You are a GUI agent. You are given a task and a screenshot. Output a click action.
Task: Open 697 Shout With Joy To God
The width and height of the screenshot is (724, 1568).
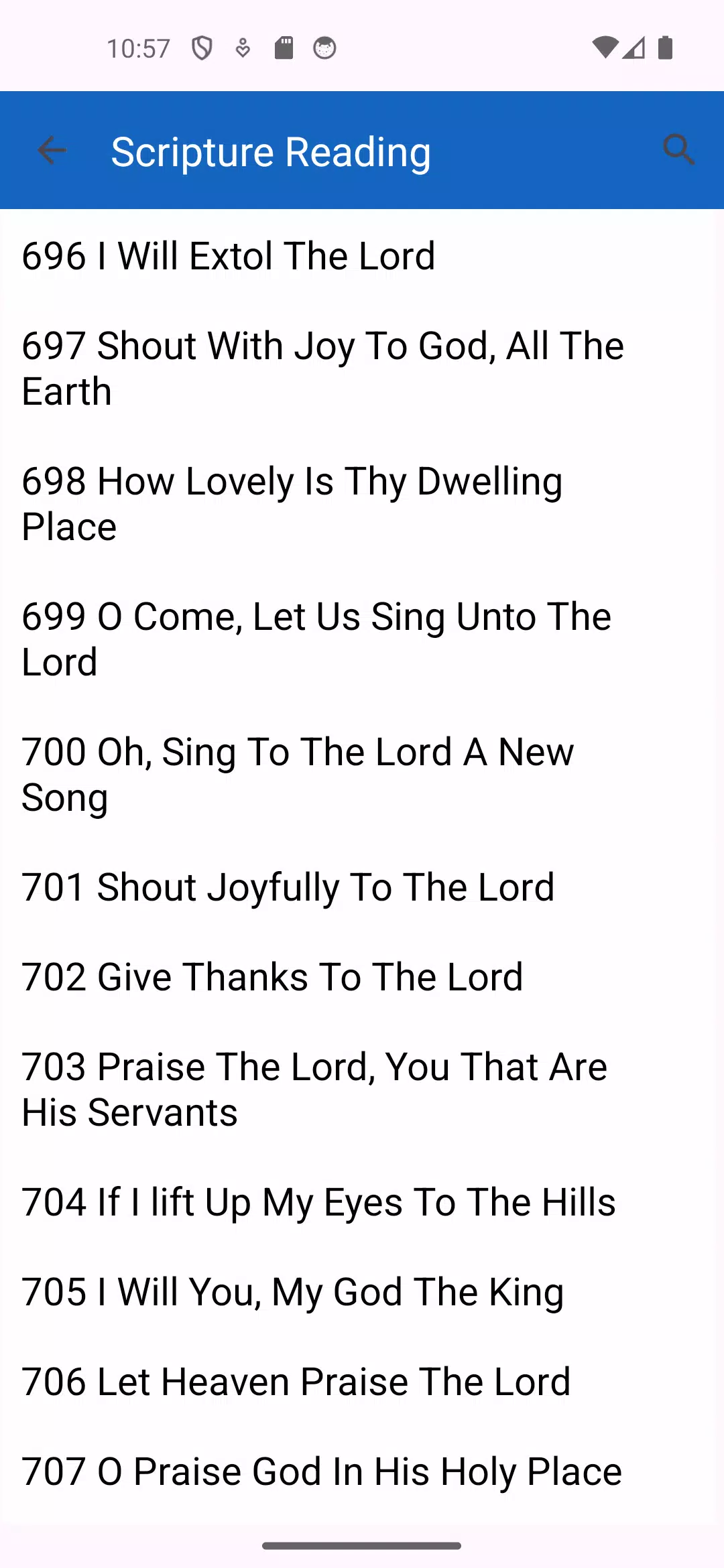coord(362,369)
